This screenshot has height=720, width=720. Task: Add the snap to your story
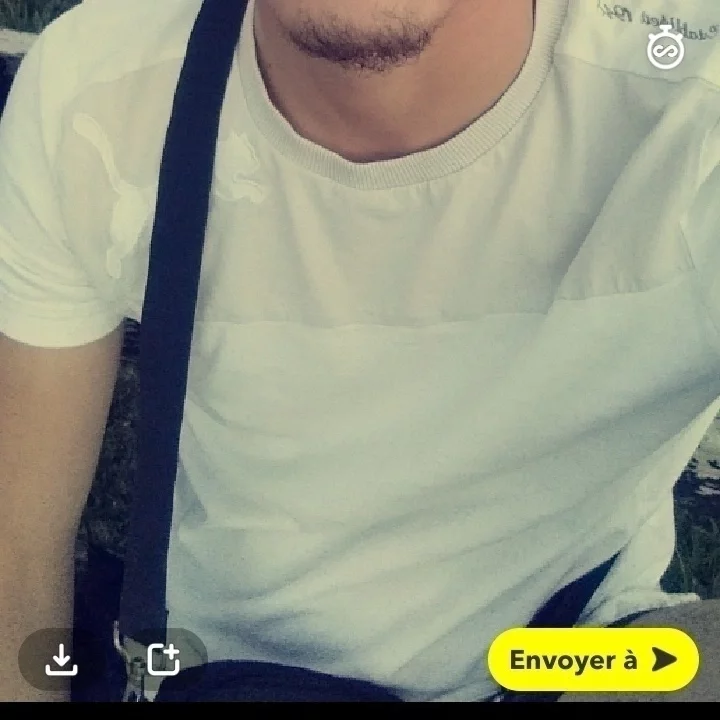163,659
